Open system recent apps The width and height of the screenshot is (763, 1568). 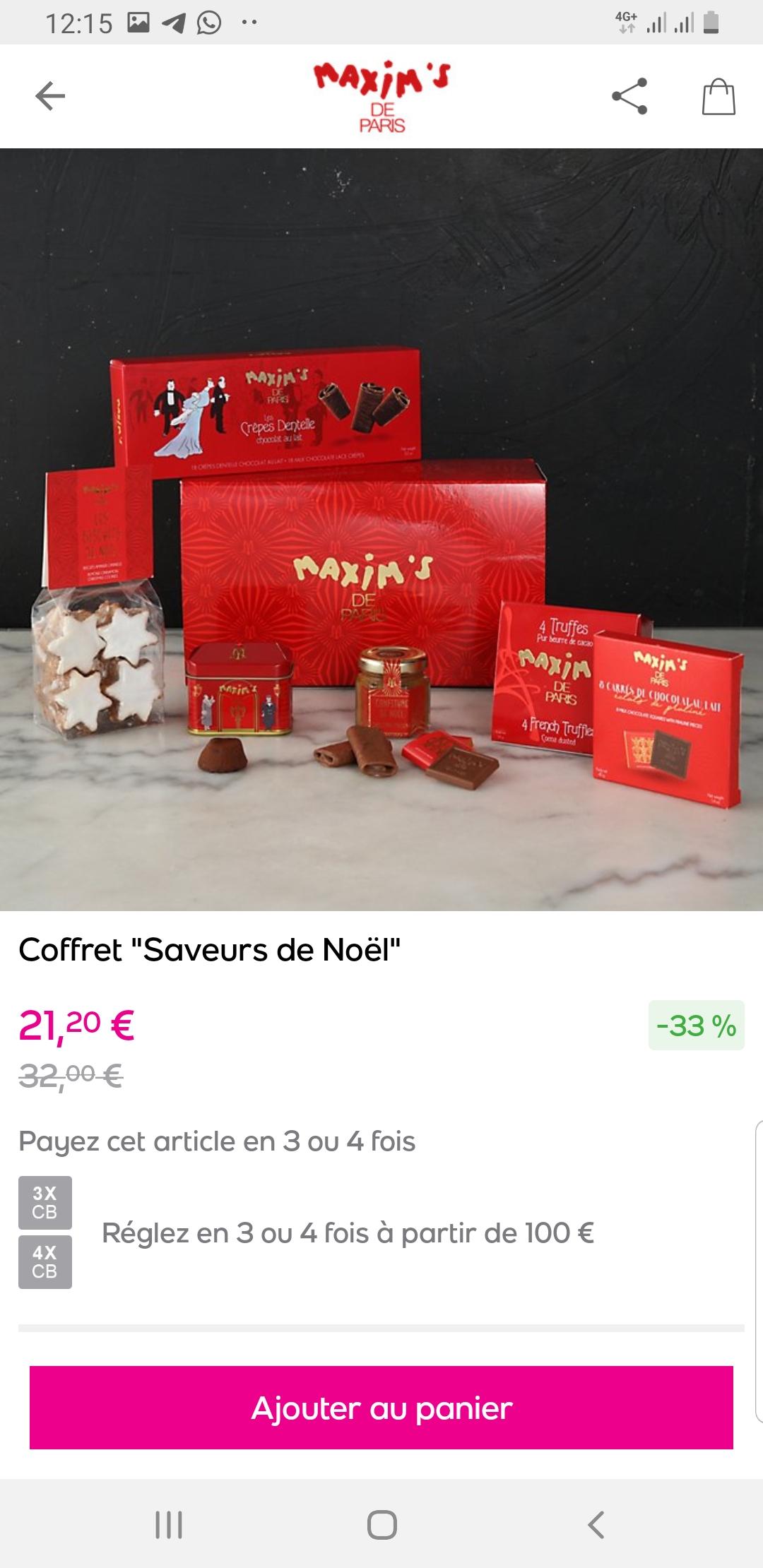169,1524
